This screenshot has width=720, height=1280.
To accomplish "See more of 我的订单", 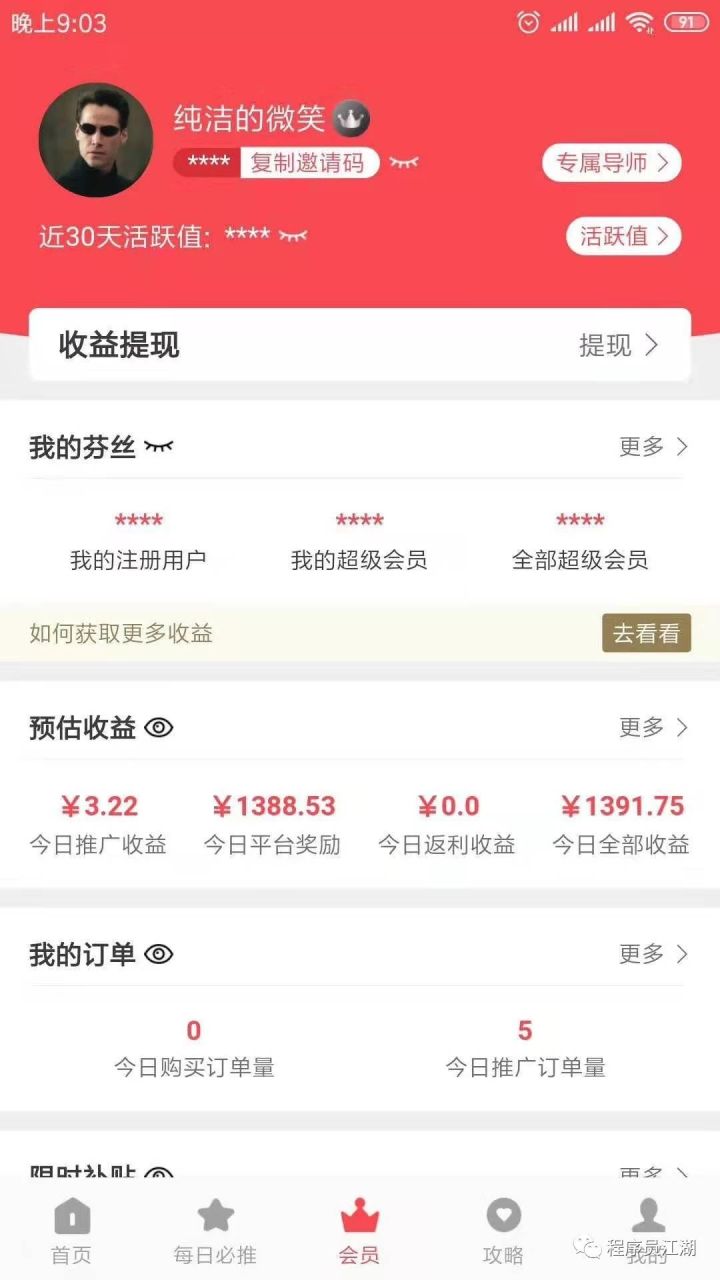I will pos(654,954).
